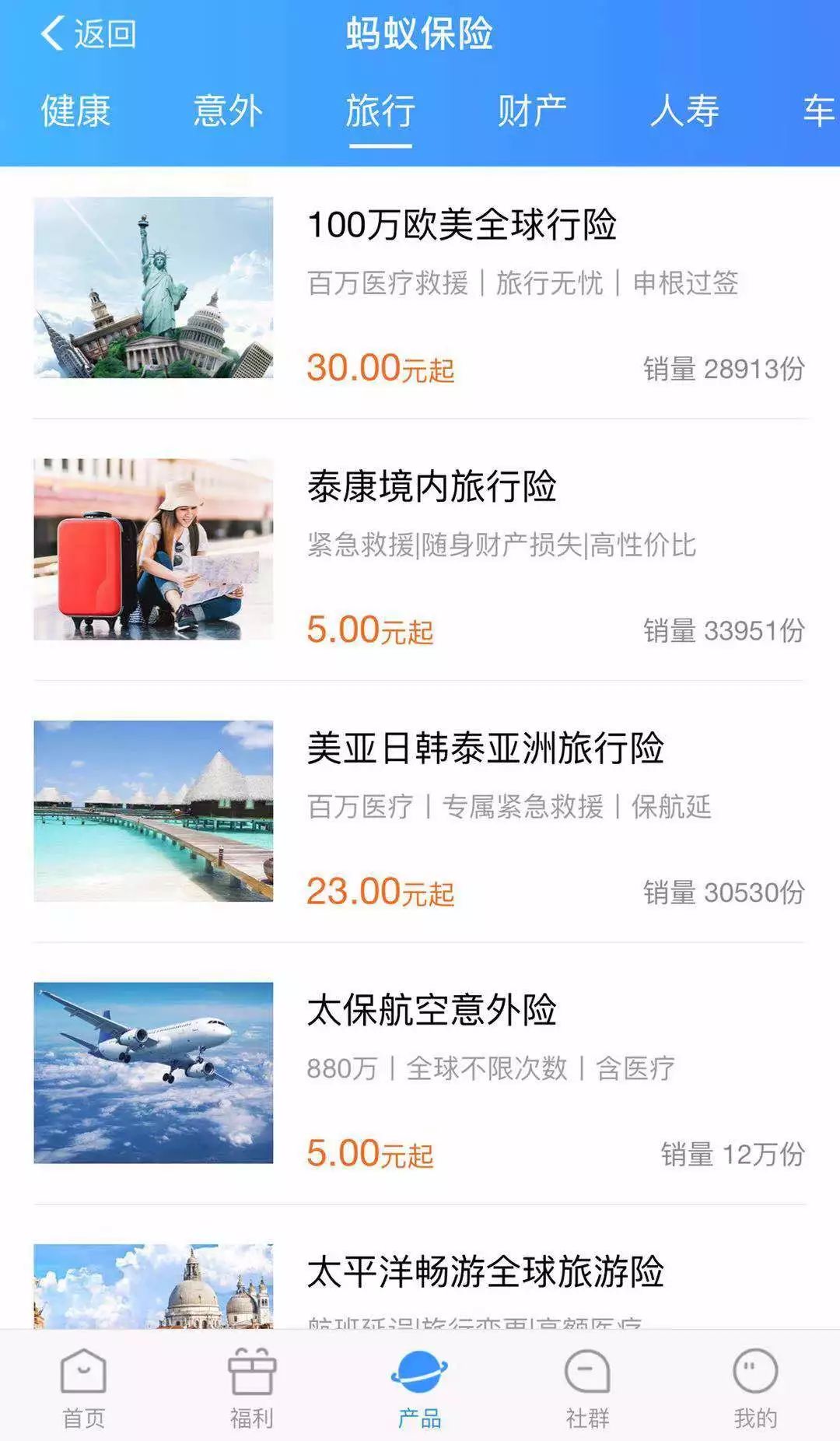Switch to the 意外 tab
Screen dimensions: 840x1441
(228, 110)
